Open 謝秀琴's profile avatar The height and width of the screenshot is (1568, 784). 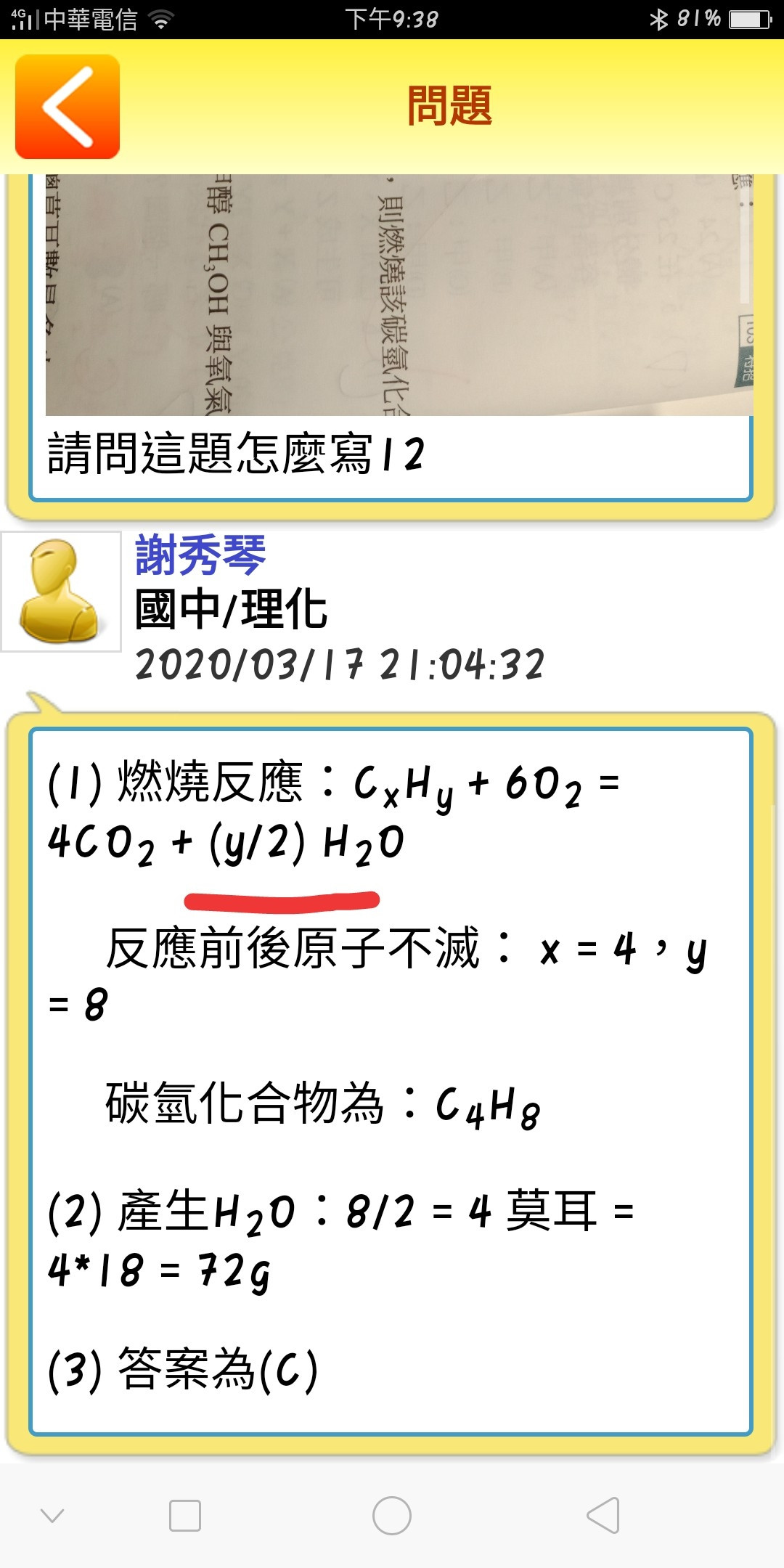(61, 592)
